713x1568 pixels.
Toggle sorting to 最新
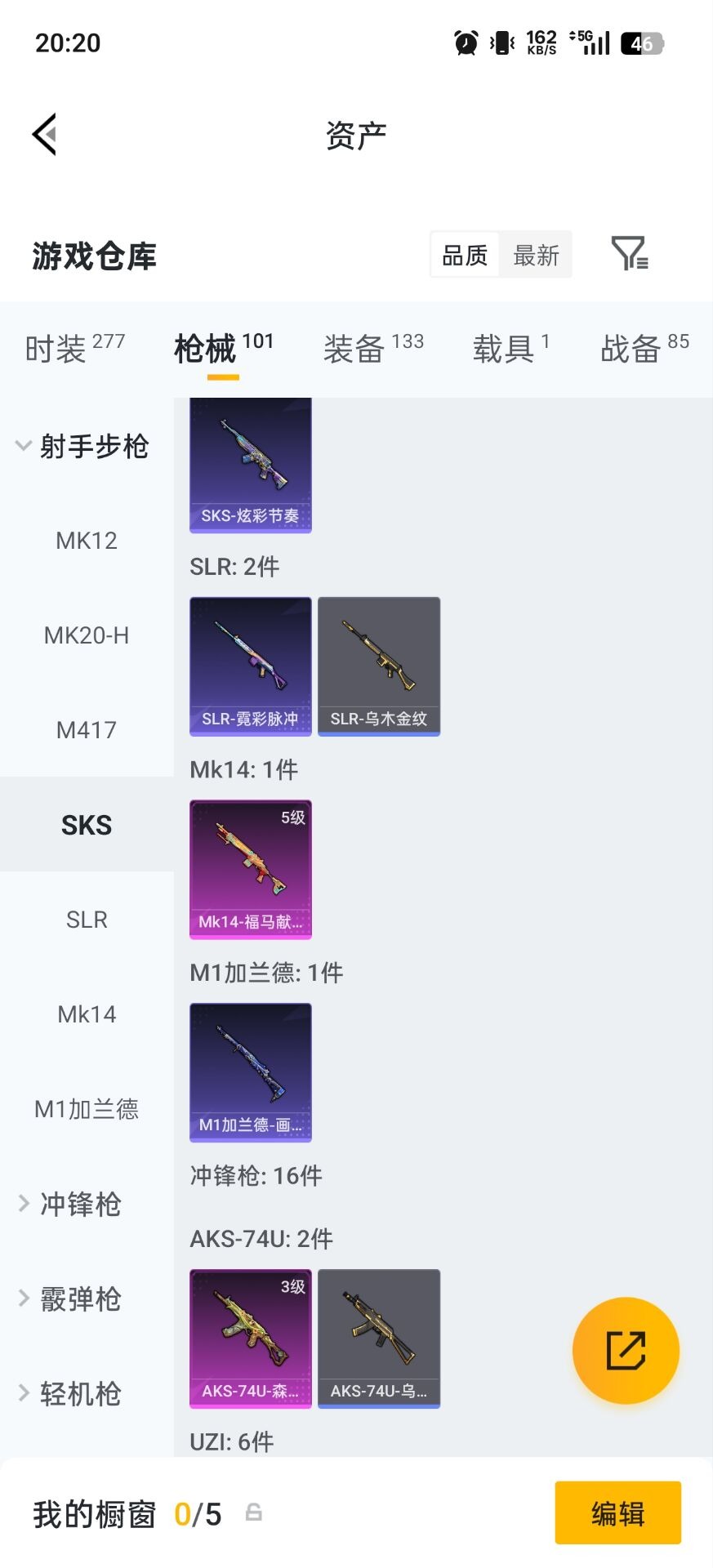[536, 255]
